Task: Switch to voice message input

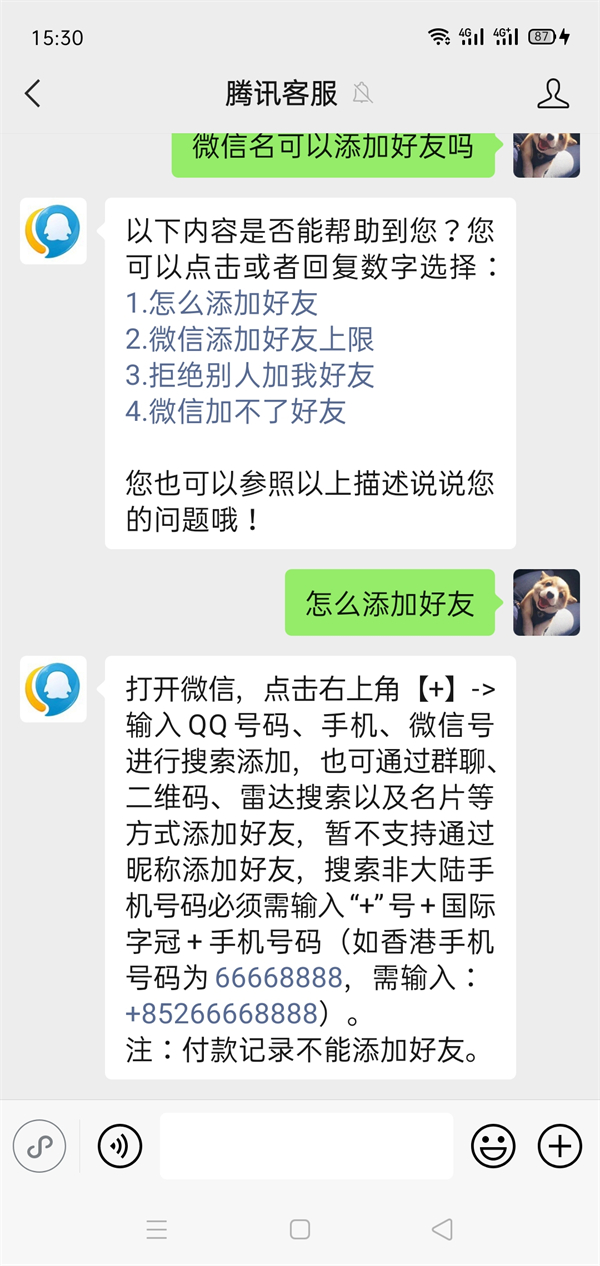Action: (120, 1146)
